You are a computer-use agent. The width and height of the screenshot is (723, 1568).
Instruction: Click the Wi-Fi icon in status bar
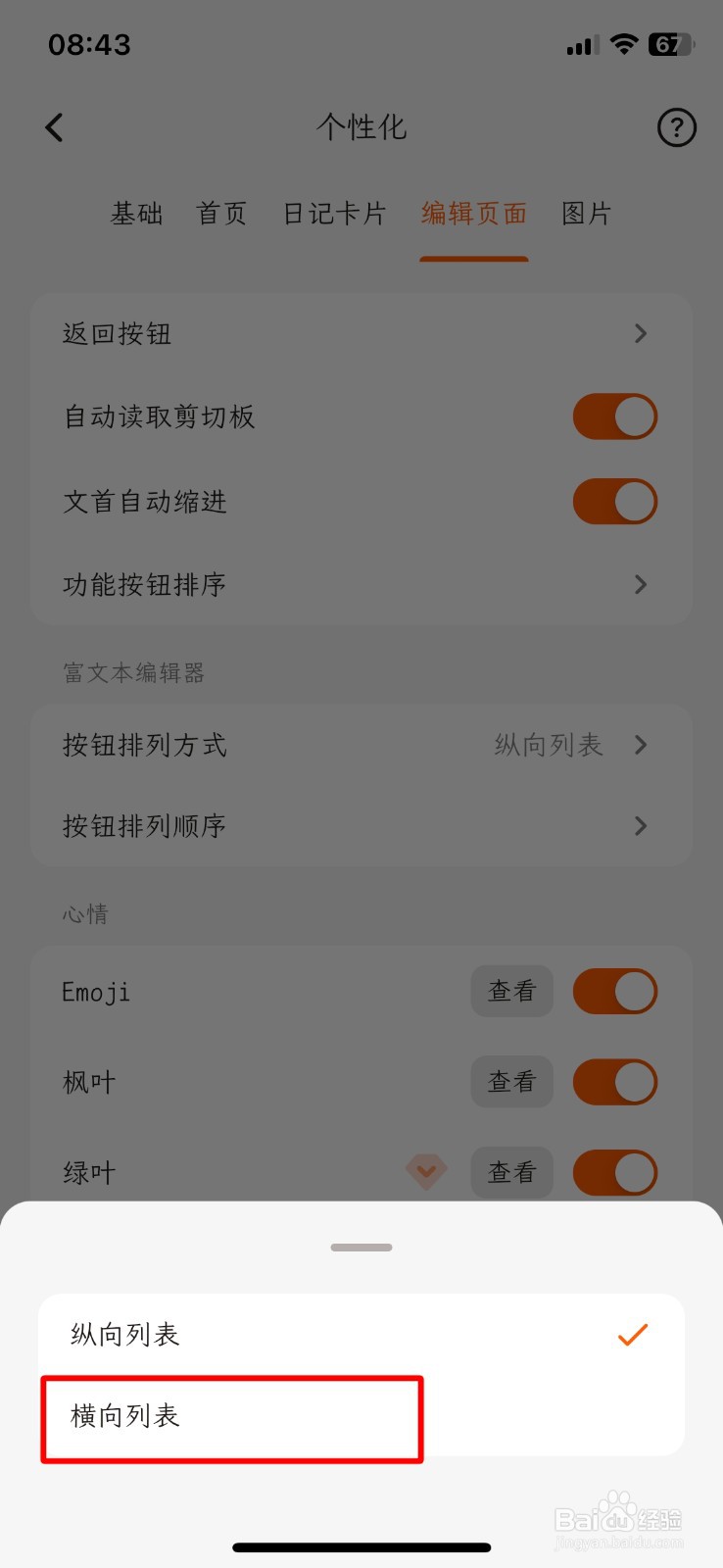(624, 44)
